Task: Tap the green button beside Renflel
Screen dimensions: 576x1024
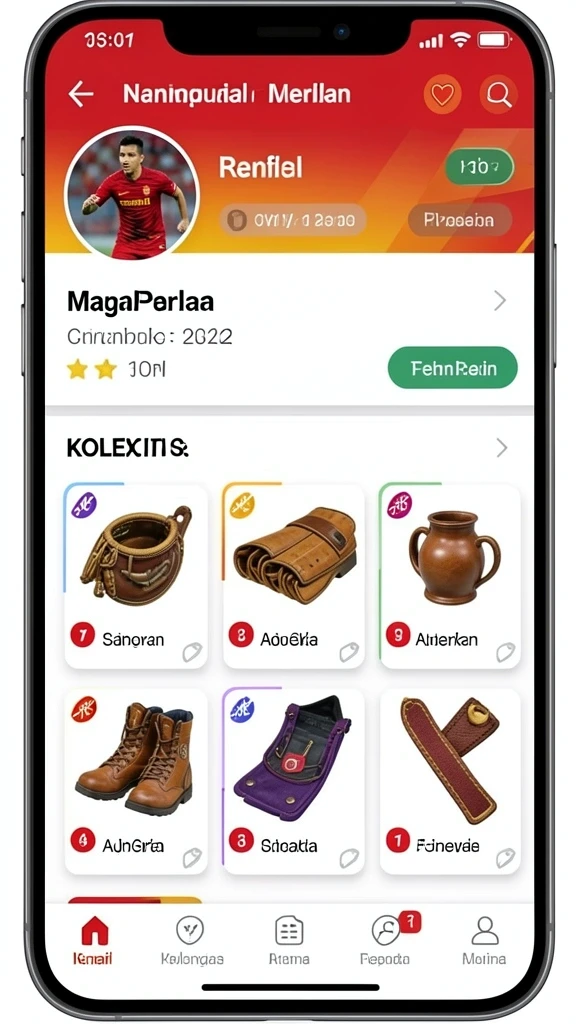Action: 479,168
